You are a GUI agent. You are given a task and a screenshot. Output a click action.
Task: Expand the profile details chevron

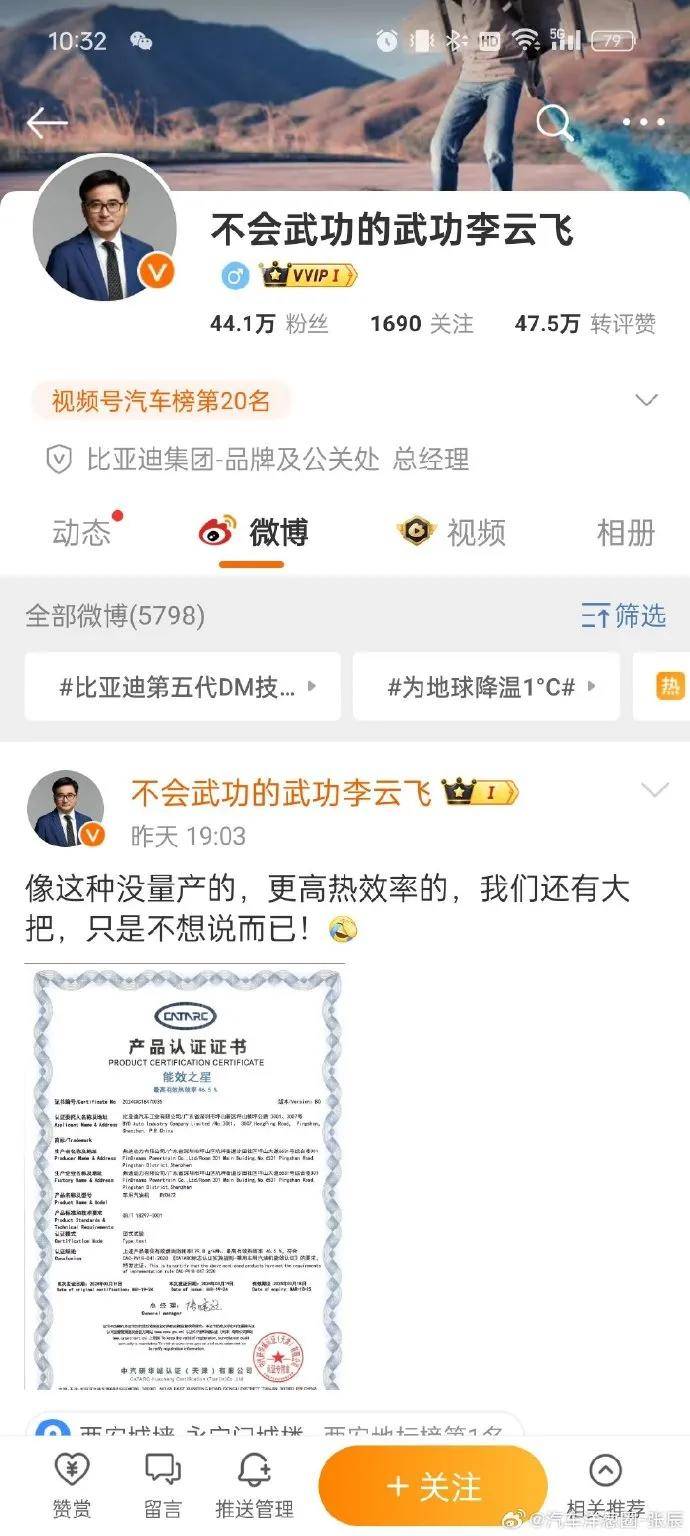click(647, 401)
